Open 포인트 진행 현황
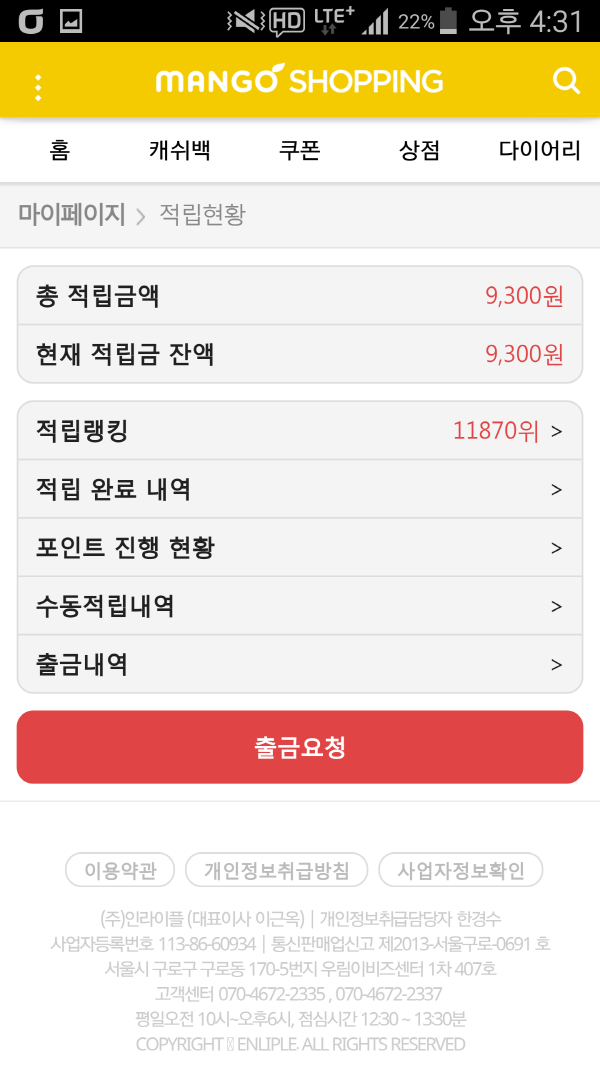Screen dimensions: 600x1067 coord(300,548)
